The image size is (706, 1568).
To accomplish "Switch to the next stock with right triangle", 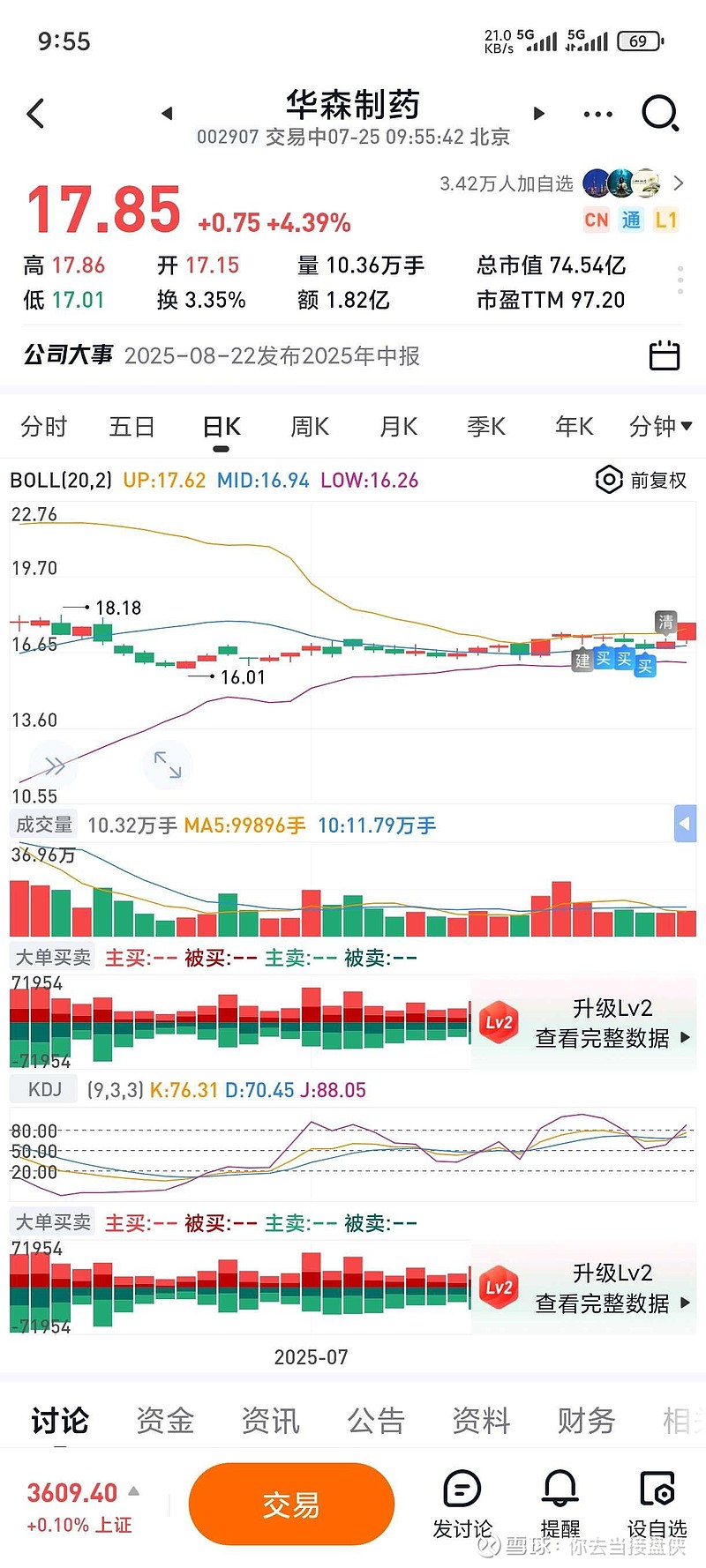I will click(x=538, y=113).
